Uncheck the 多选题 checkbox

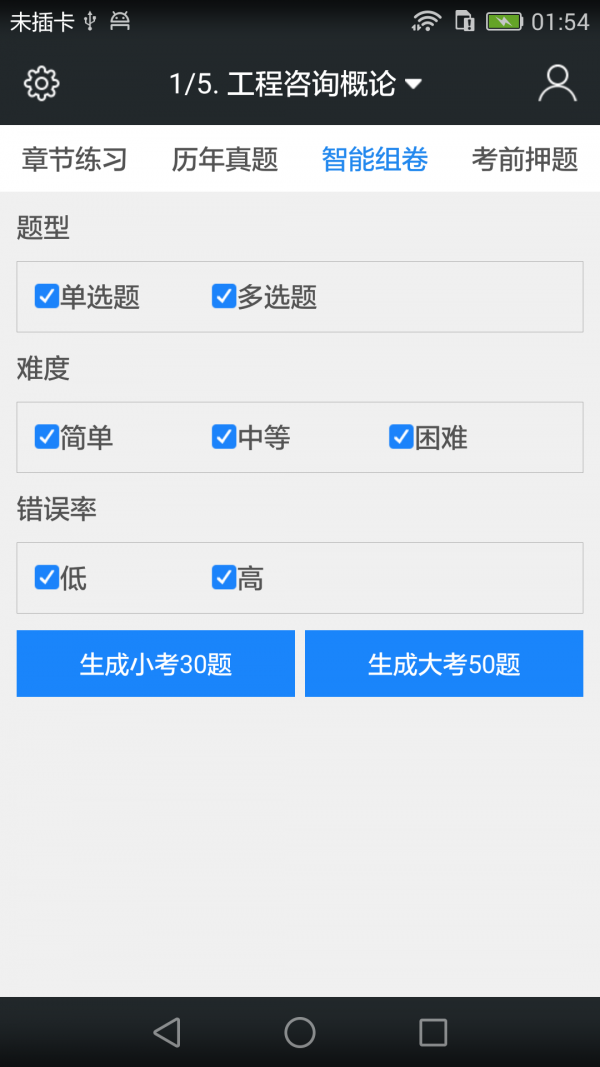pos(224,296)
